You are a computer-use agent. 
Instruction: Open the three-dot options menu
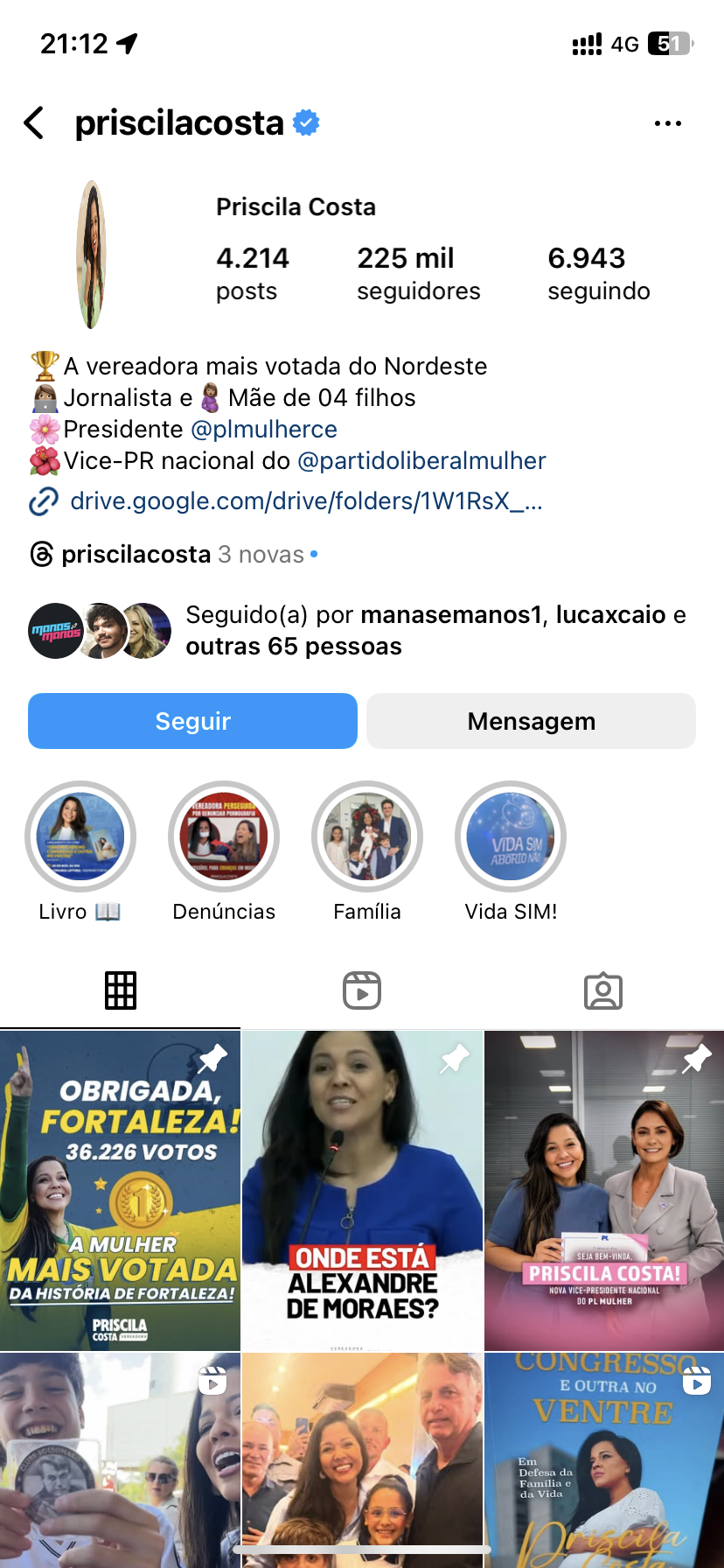pyautogui.click(x=667, y=123)
